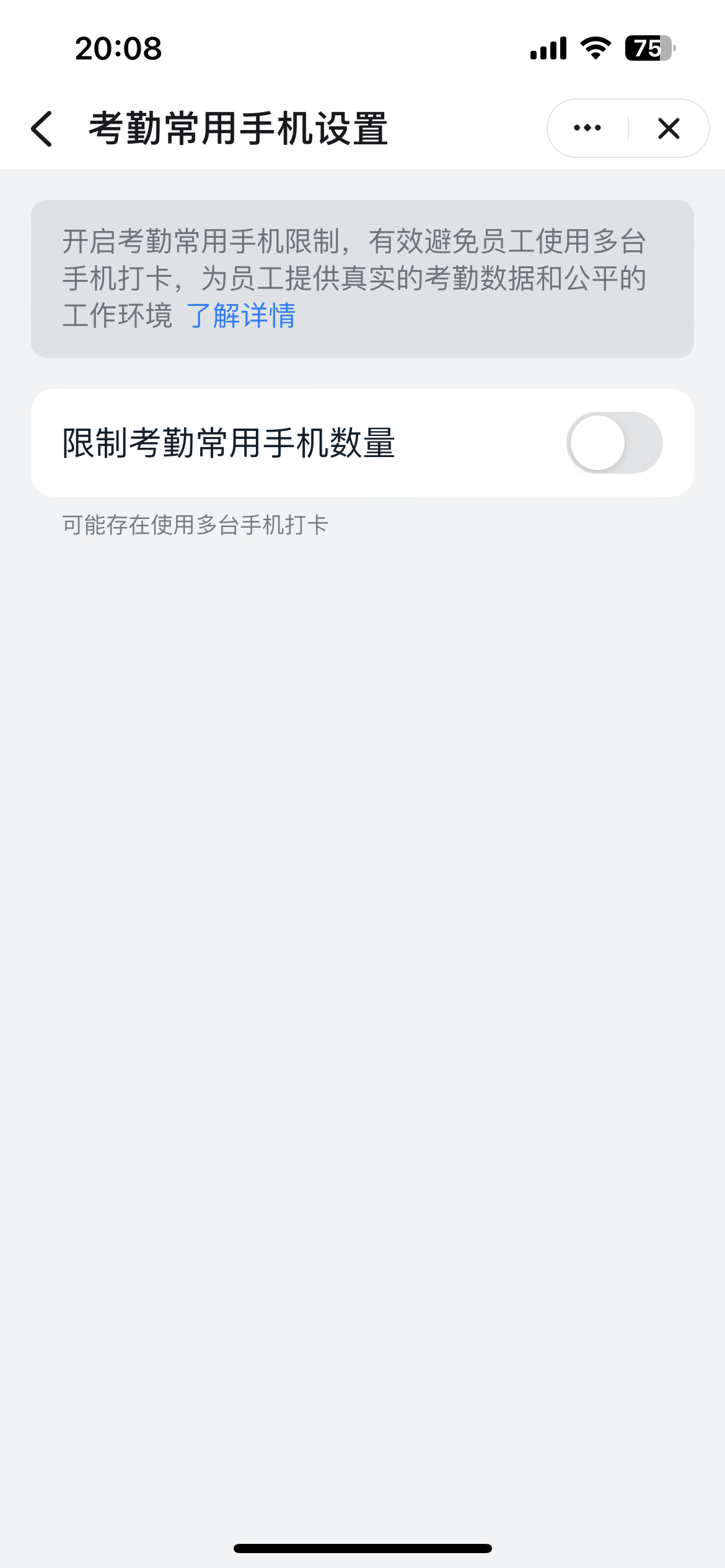Screen dimensions: 725x1568
Task: Close the mini program with X
Action: click(669, 129)
